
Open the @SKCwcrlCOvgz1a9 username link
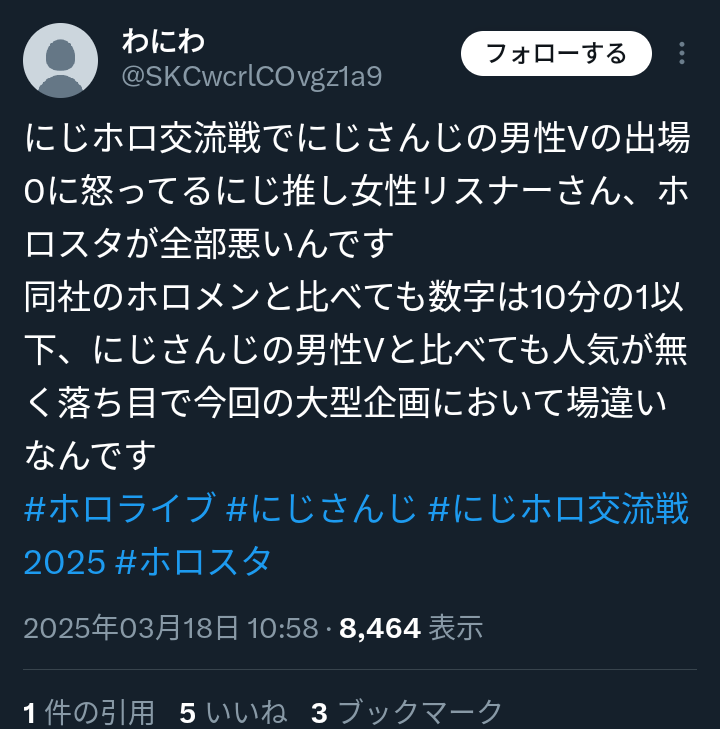251,76
